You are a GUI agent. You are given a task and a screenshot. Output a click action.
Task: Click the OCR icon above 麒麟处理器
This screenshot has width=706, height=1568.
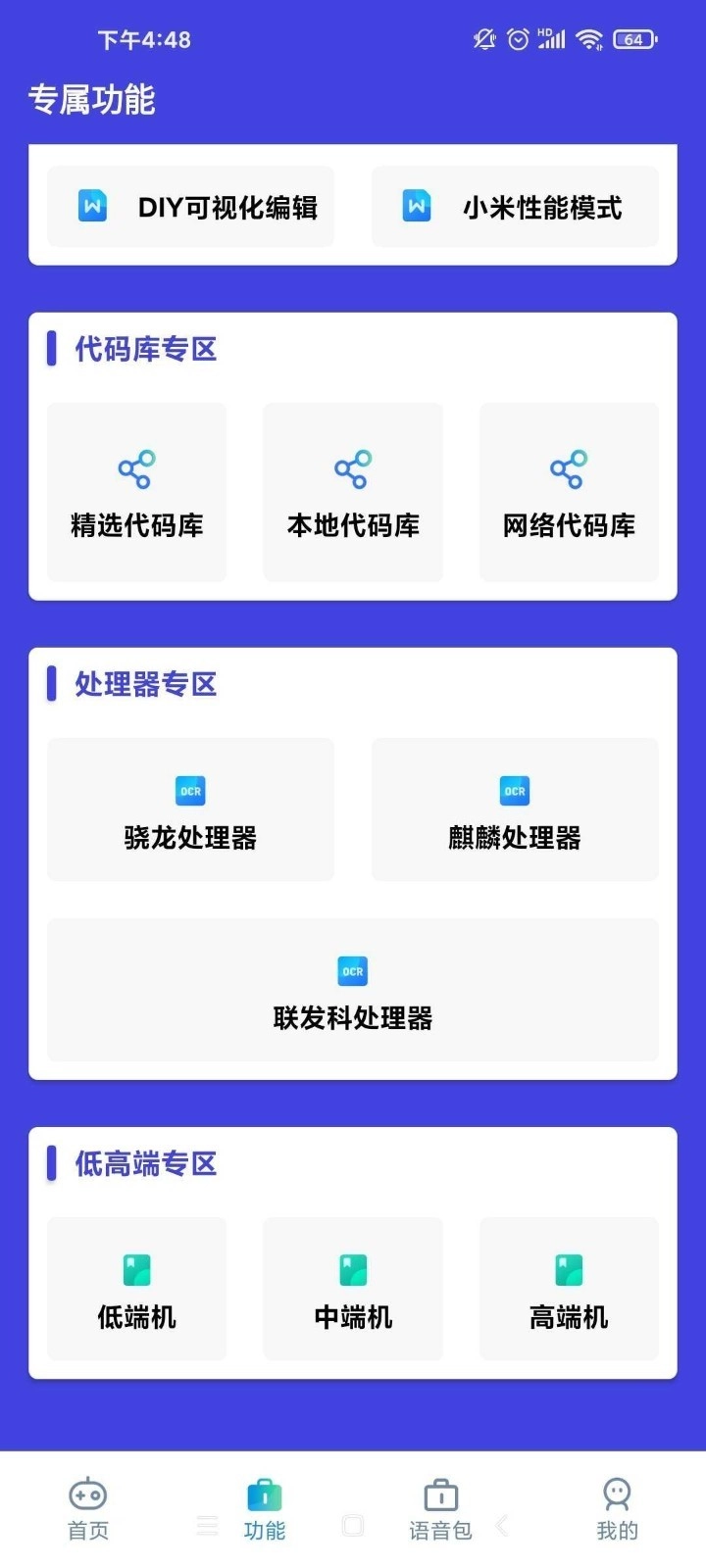coord(514,790)
